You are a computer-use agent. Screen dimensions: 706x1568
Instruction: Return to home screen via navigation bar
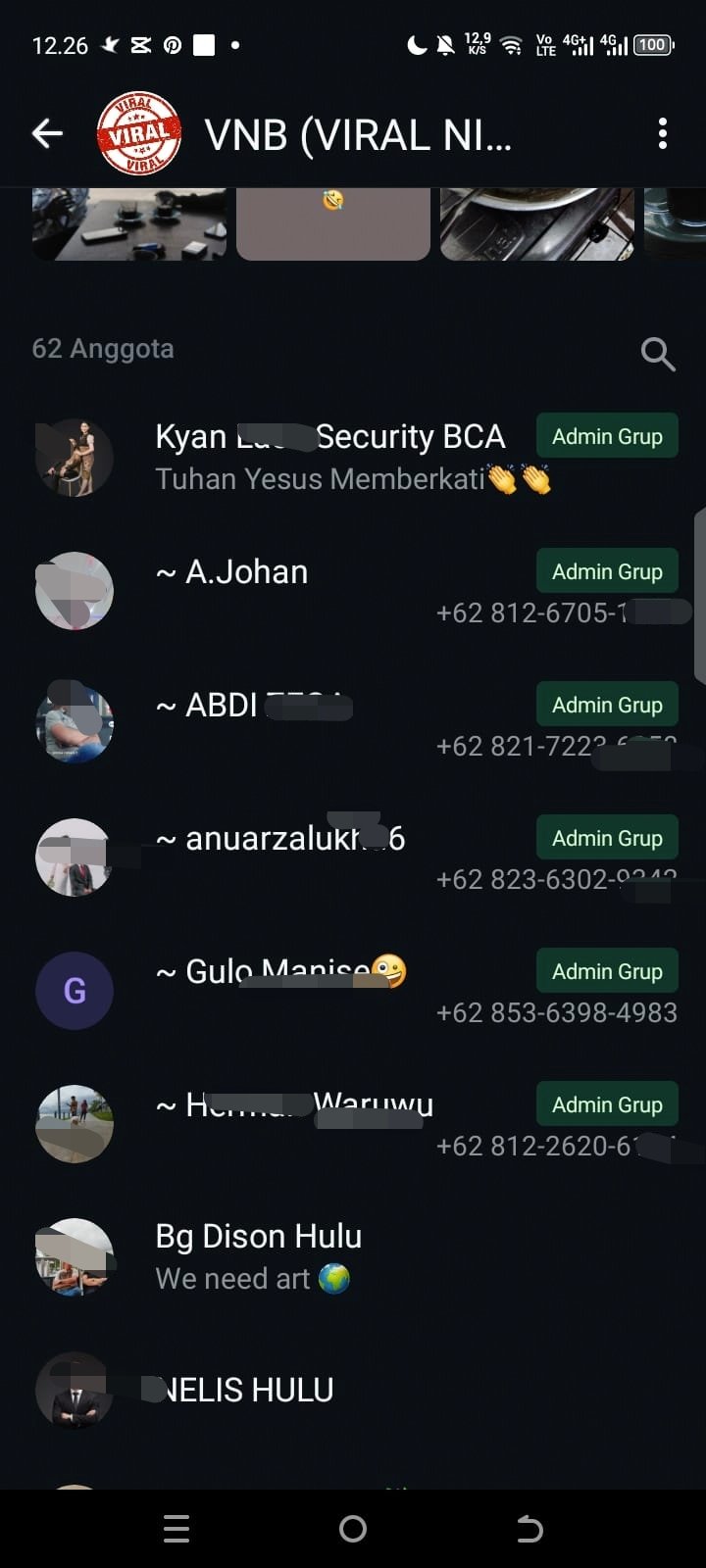point(353,1529)
